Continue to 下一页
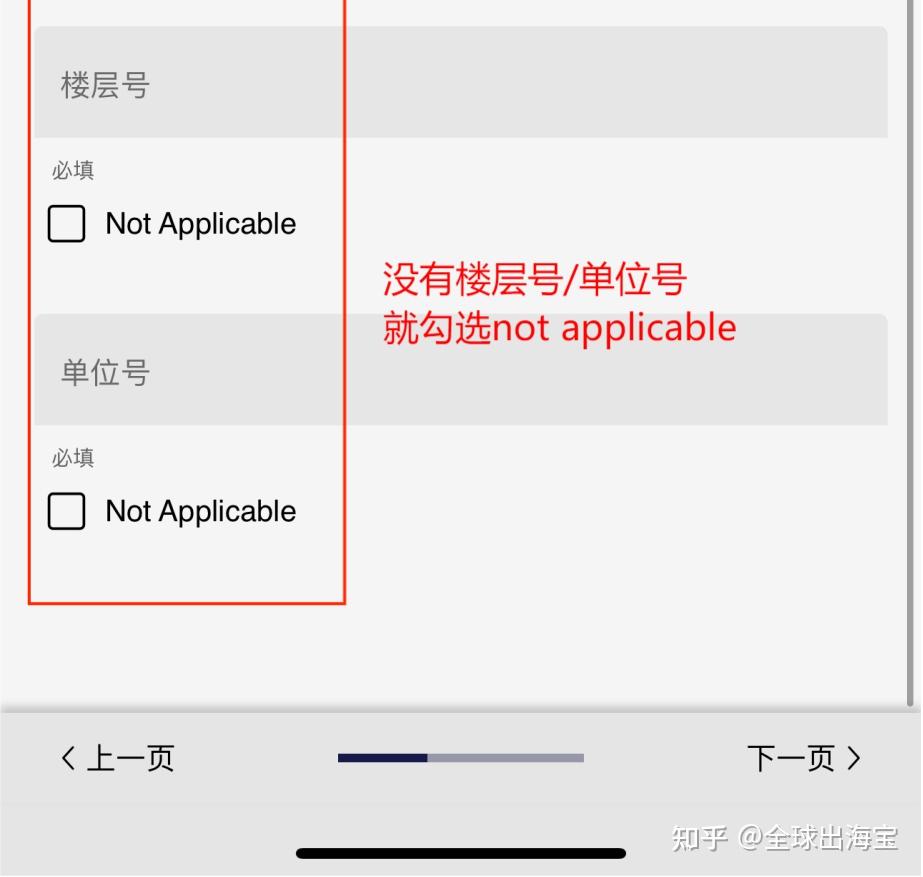 tap(803, 758)
